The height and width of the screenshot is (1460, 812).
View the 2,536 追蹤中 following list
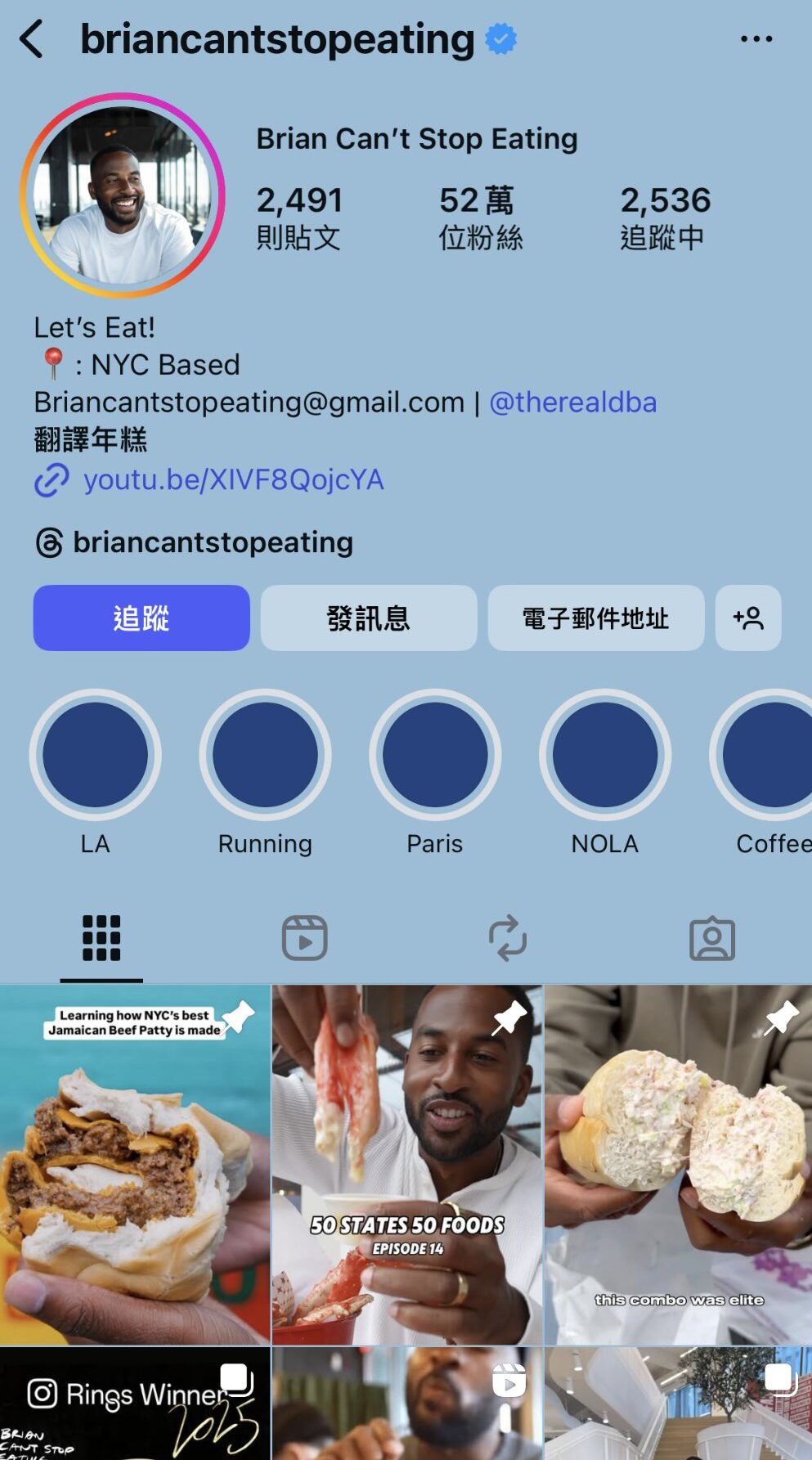click(665, 217)
